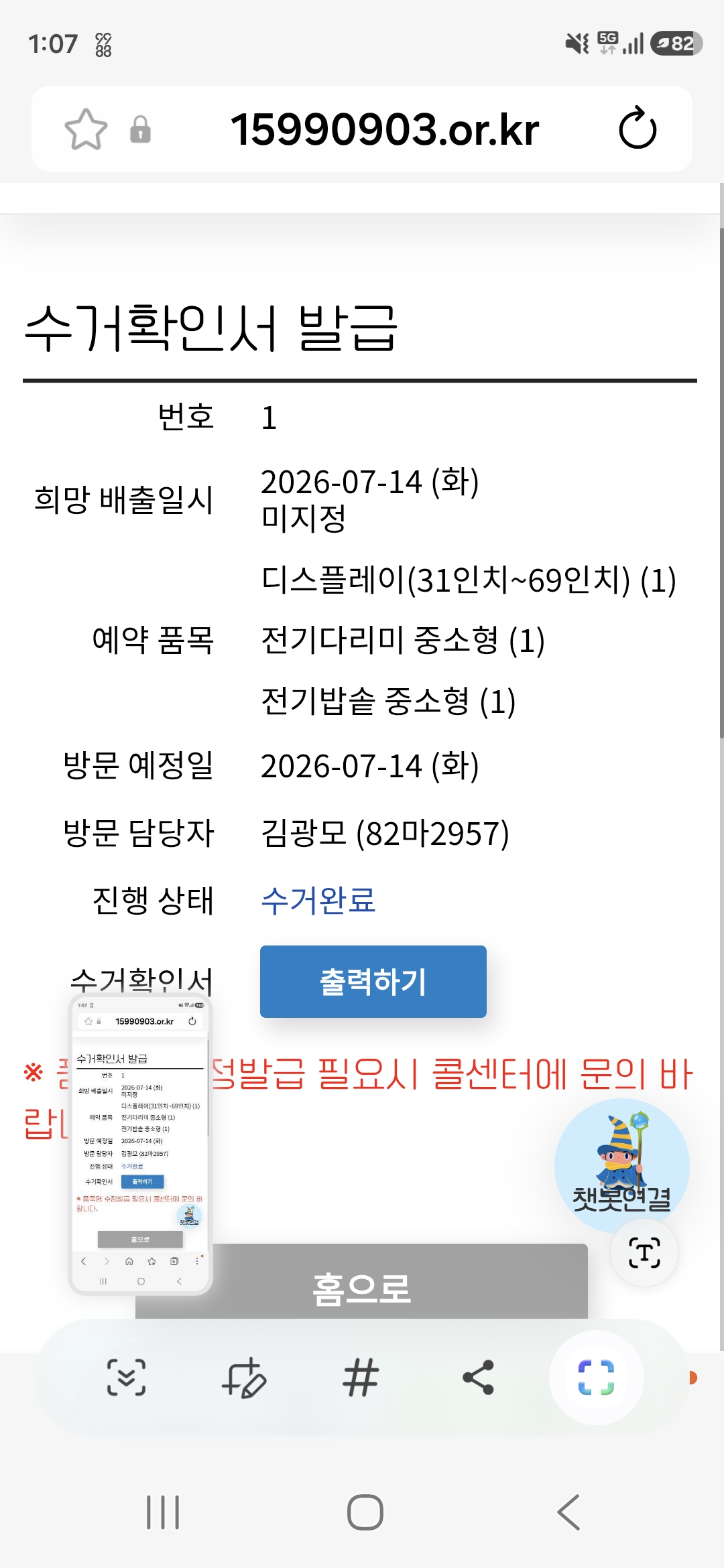Open the 챗봇연결 chatbot bubble

coord(622,1166)
